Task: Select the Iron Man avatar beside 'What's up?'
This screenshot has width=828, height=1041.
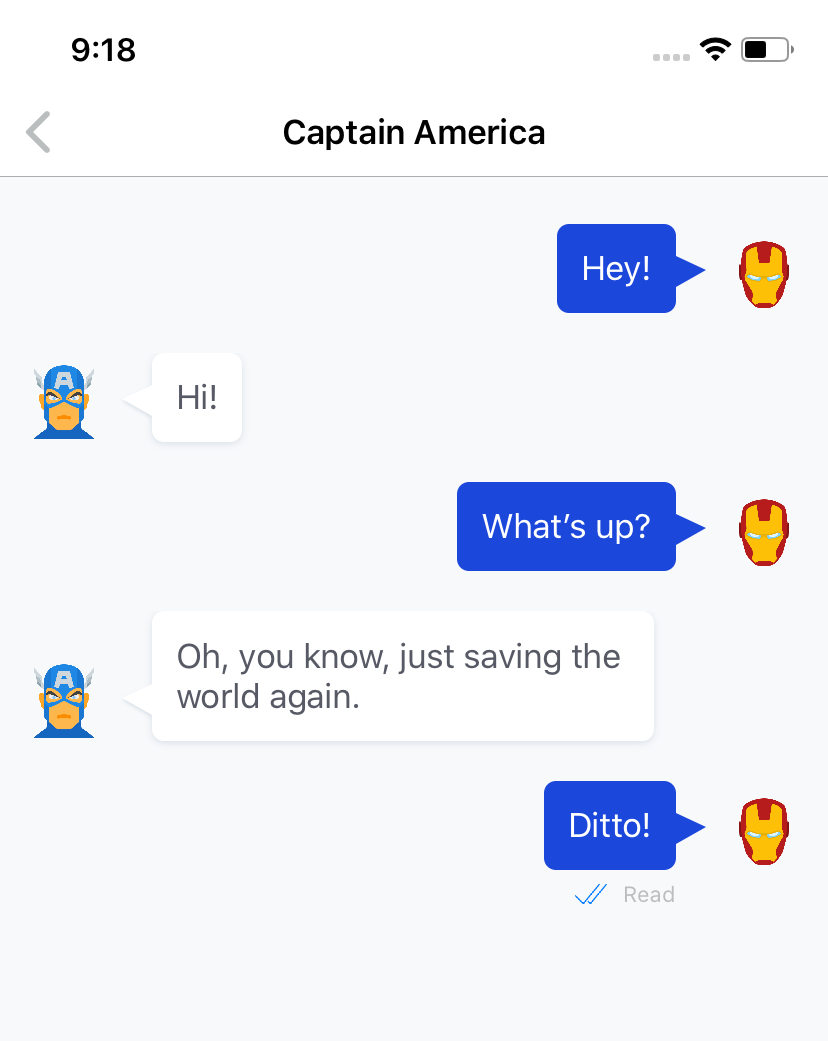Action: point(763,531)
